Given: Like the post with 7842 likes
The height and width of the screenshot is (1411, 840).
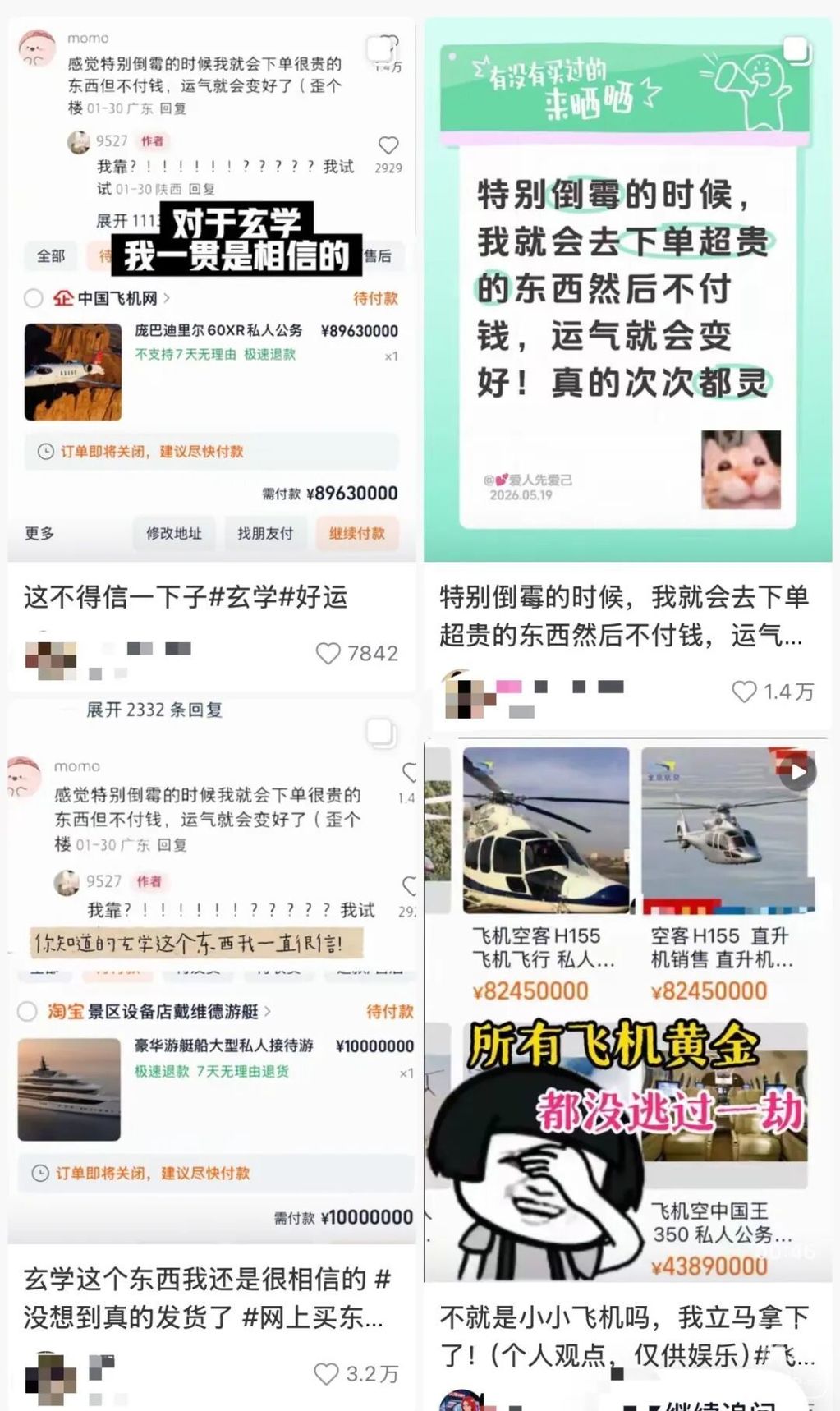Looking at the screenshot, I should 328,654.
